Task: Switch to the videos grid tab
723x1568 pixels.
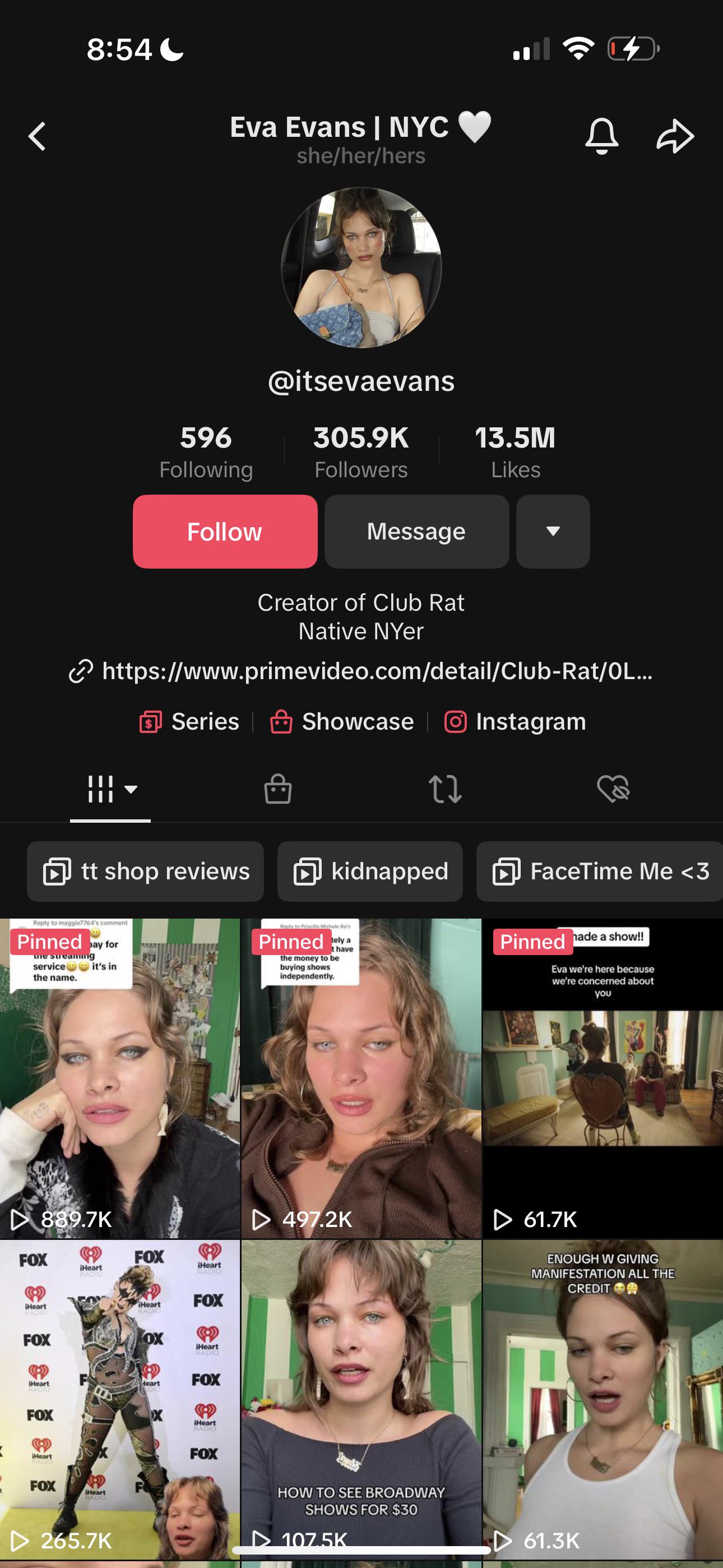Action: pyautogui.click(x=110, y=790)
